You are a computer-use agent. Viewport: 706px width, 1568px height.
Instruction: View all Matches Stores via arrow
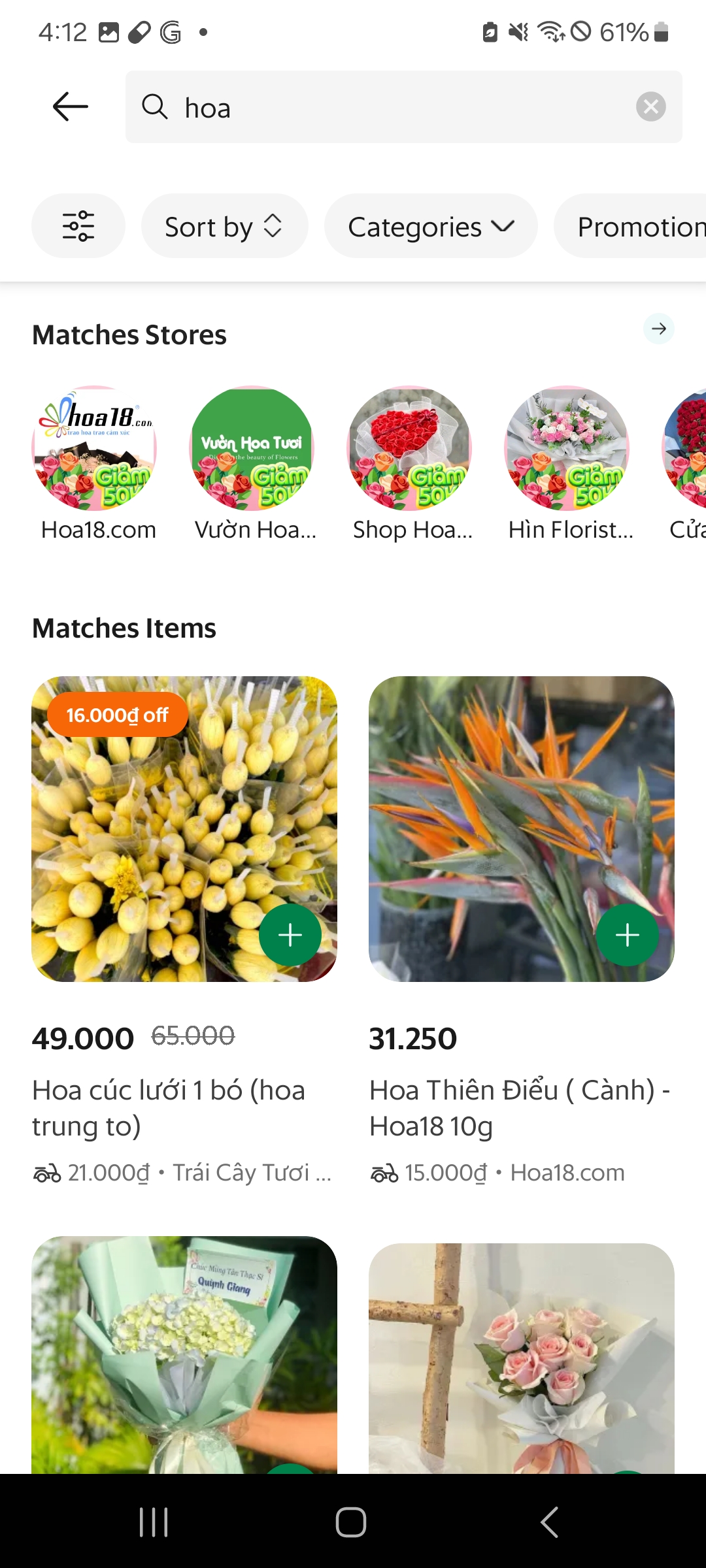point(658,329)
